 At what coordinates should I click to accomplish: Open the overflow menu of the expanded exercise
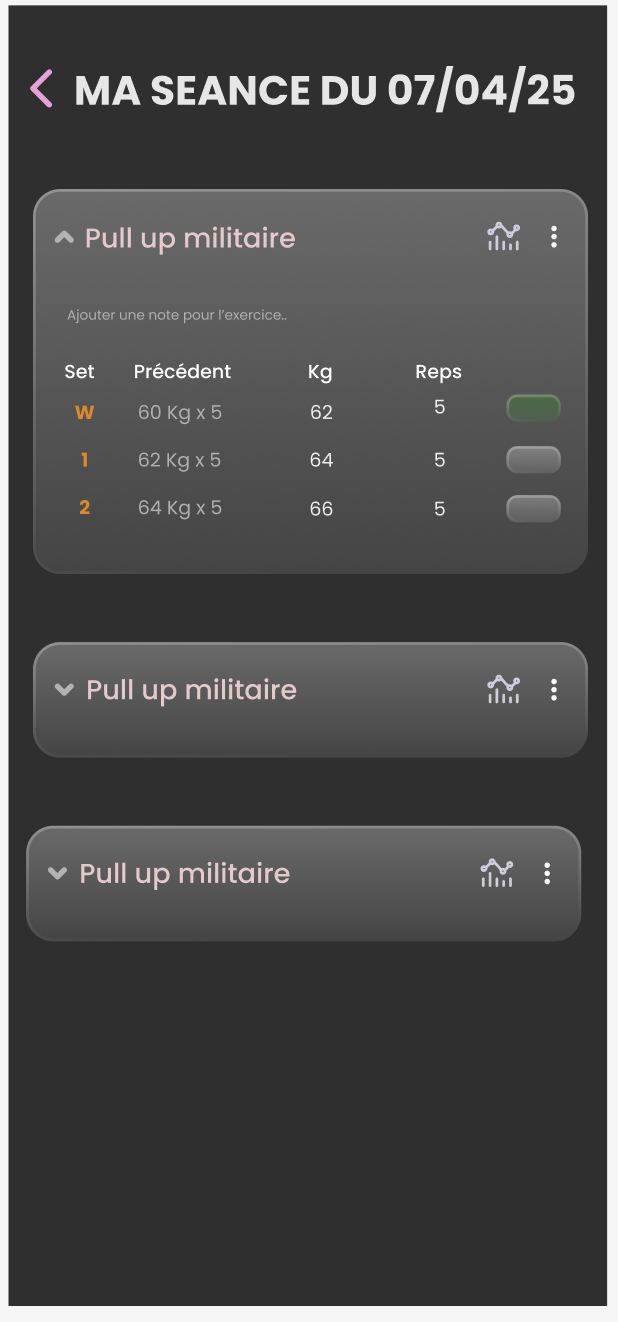[554, 237]
